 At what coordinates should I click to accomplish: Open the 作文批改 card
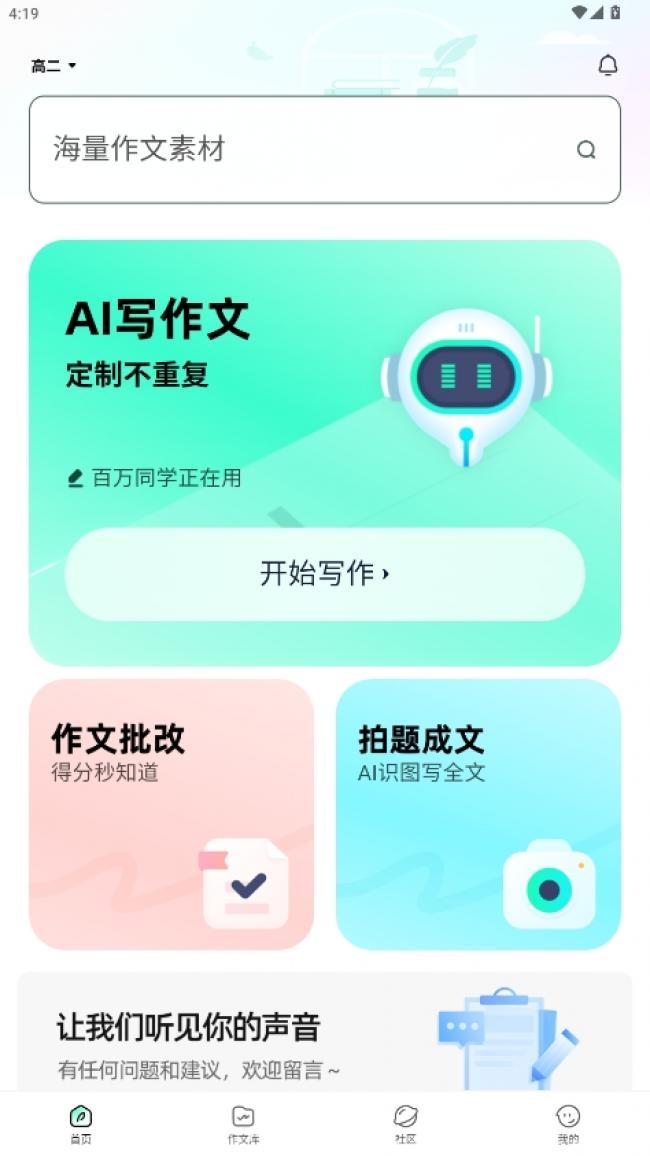(171, 814)
